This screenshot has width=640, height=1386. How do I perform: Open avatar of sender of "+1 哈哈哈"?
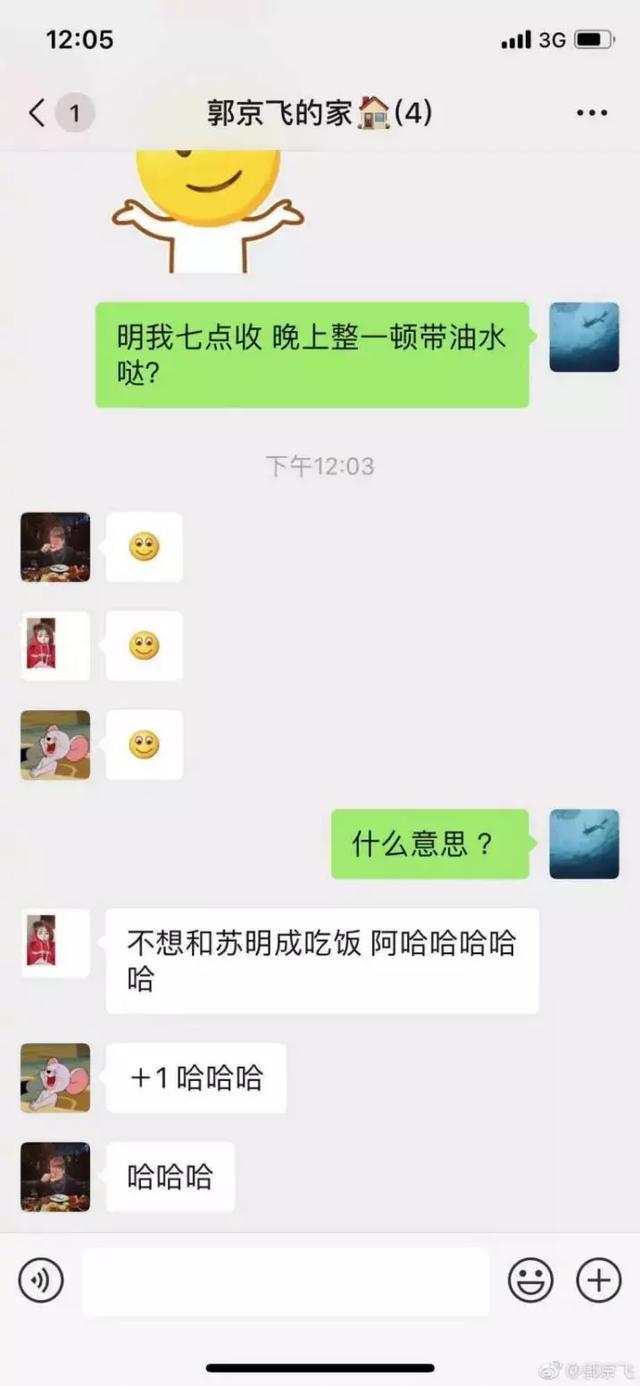pos(55,1078)
